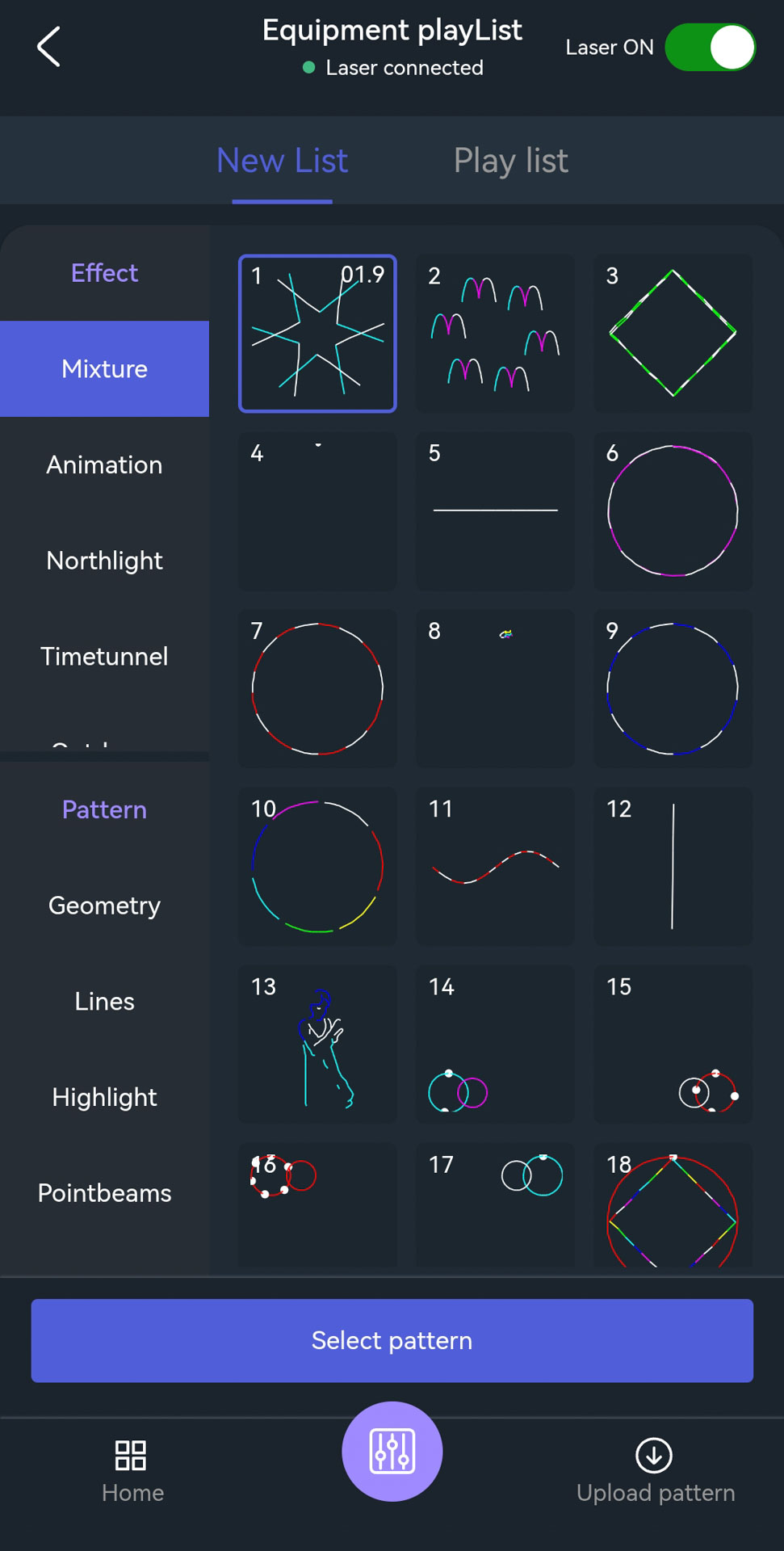Select the New List tab
This screenshot has height=1551, width=784.
point(282,161)
